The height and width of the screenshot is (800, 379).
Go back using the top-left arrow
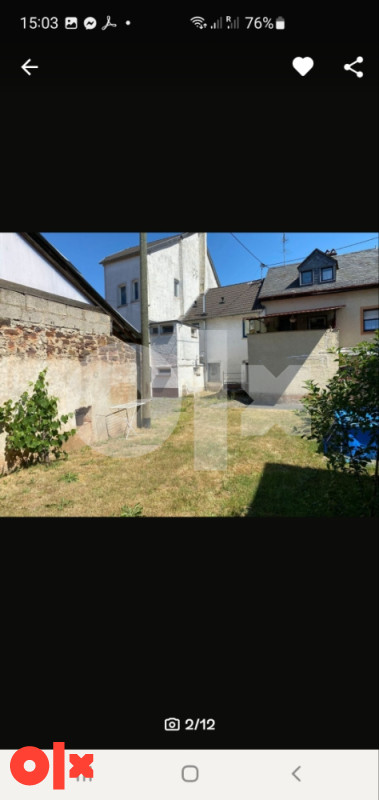click(30, 67)
